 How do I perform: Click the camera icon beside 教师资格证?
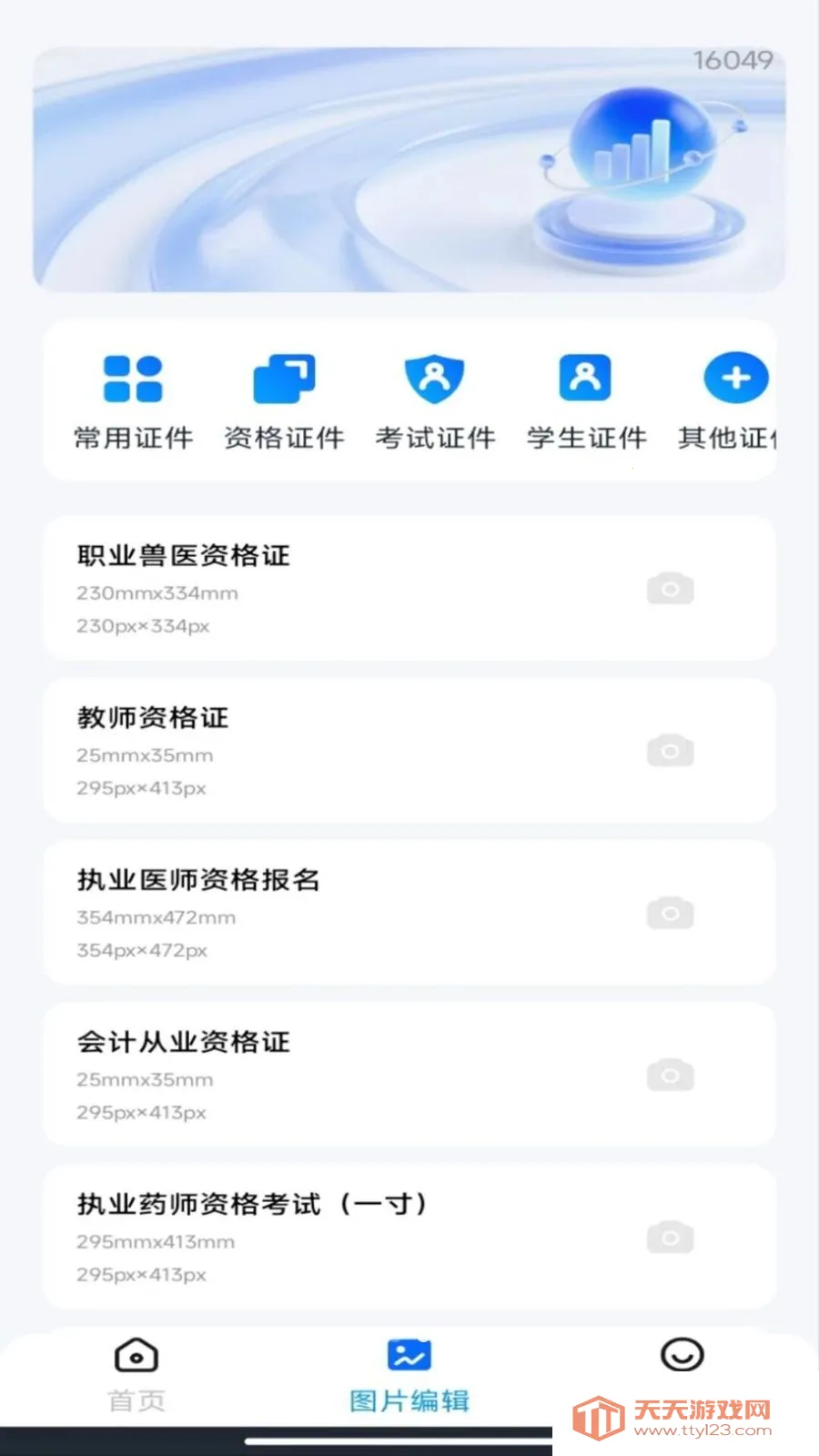tap(671, 751)
